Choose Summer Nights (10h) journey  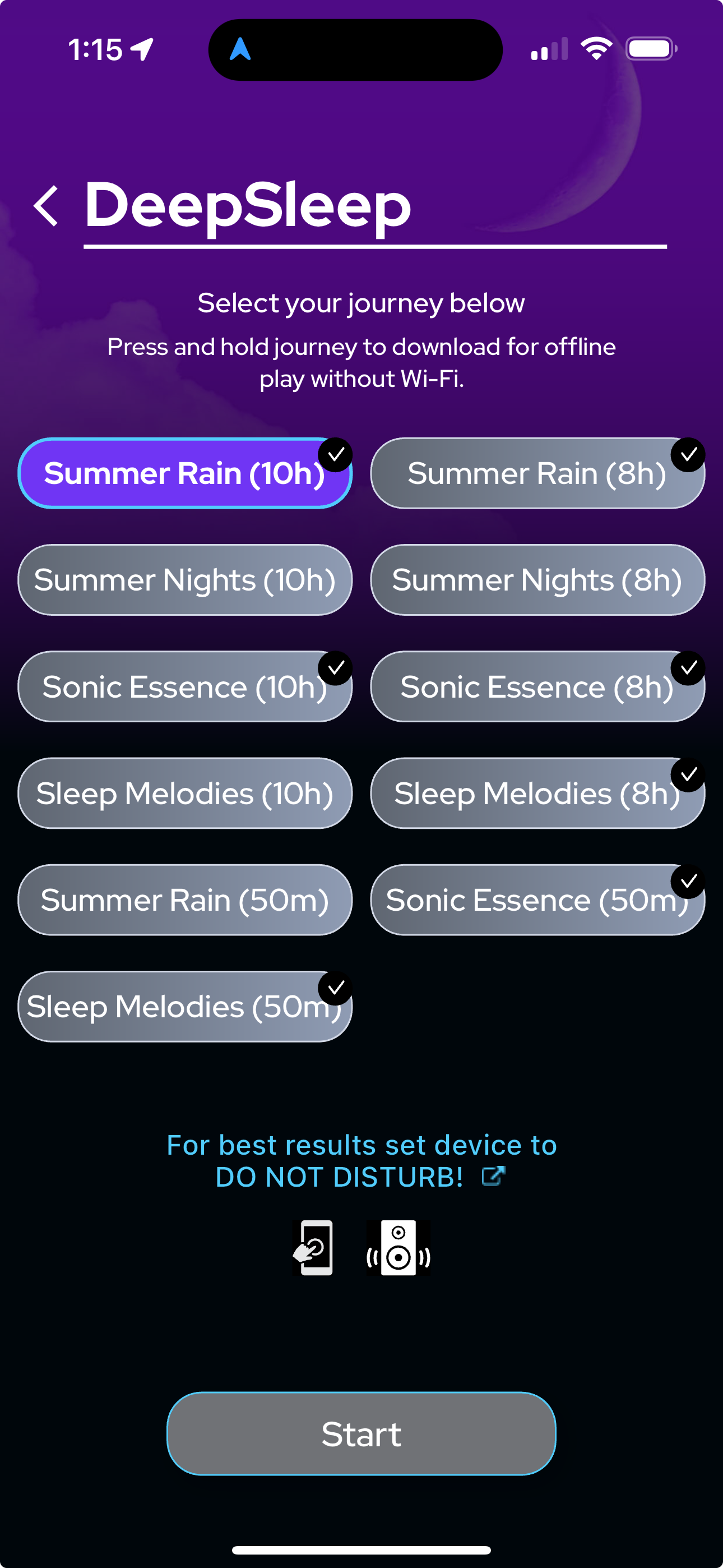tap(184, 580)
